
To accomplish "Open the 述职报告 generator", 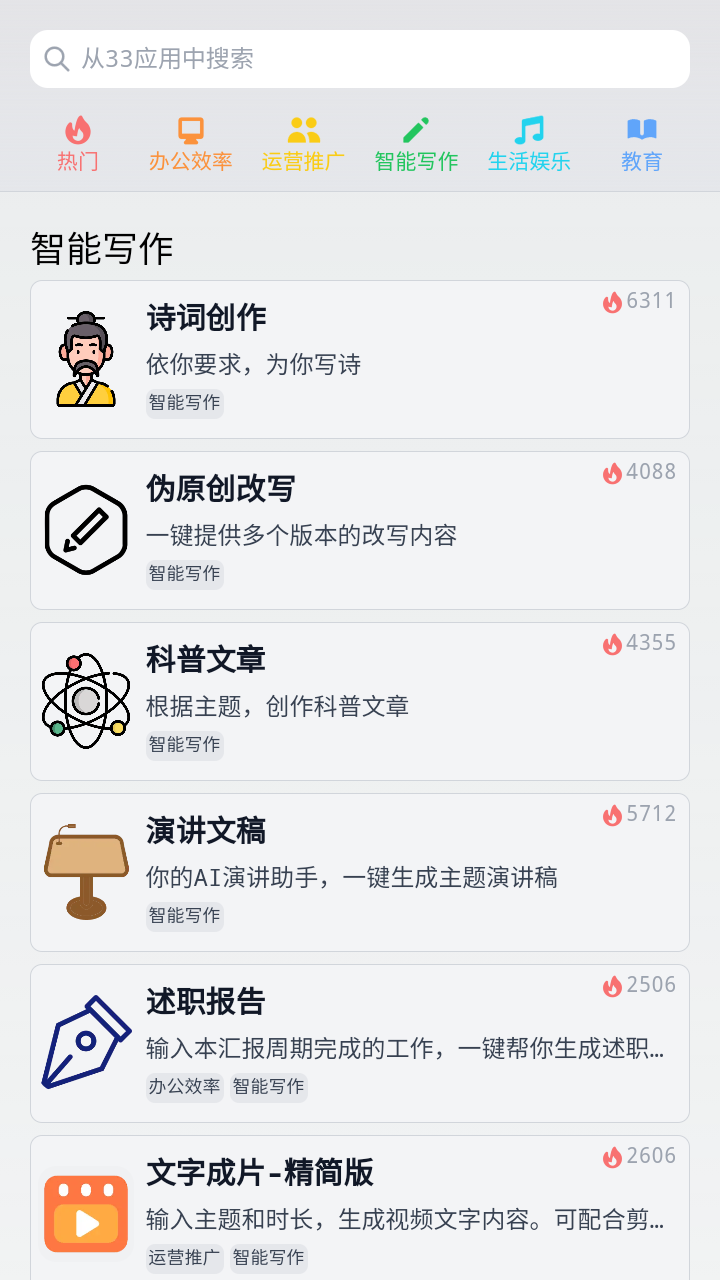I will (x=360, y=1043).
